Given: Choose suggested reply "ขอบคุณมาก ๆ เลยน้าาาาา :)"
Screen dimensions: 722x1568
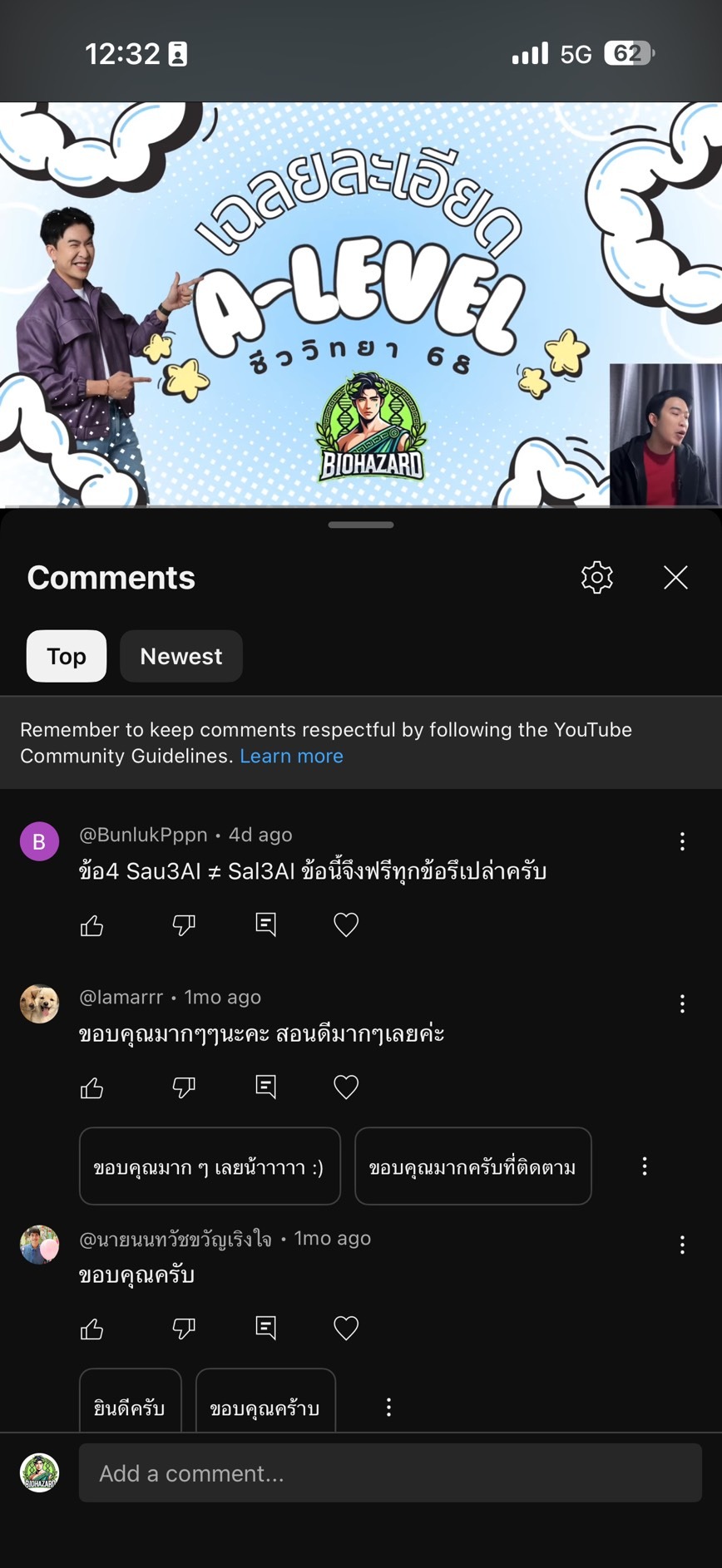Looking at the screenshot, I should tap(210, 1166).
